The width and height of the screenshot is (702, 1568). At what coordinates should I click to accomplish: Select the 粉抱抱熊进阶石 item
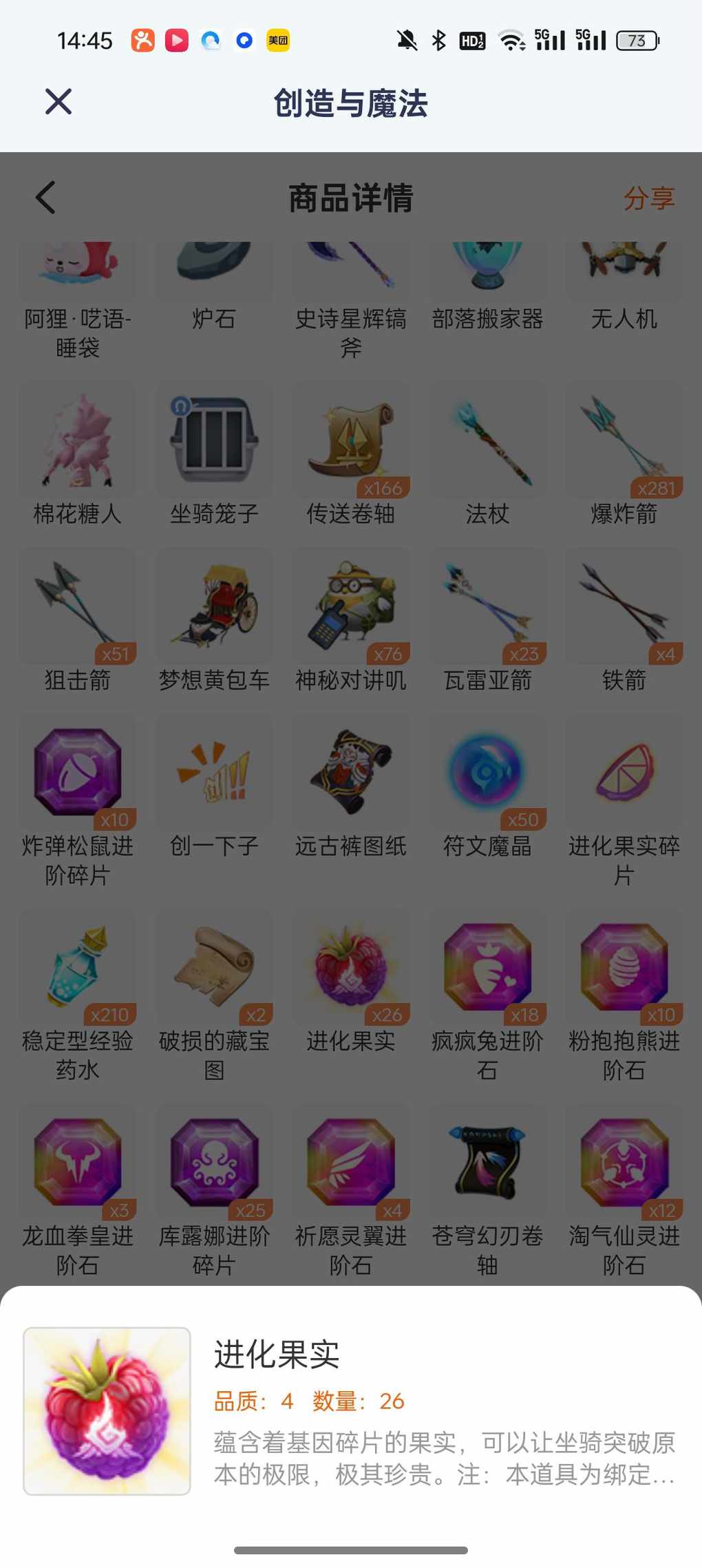[x=624, y=998]
